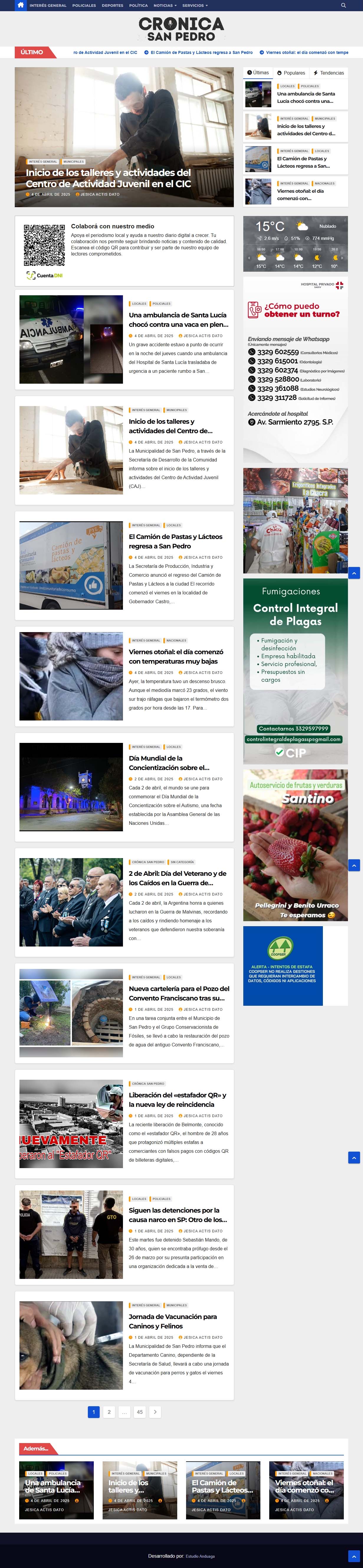Read El Camión de Pastas y Lácteos article

point(175,541)
